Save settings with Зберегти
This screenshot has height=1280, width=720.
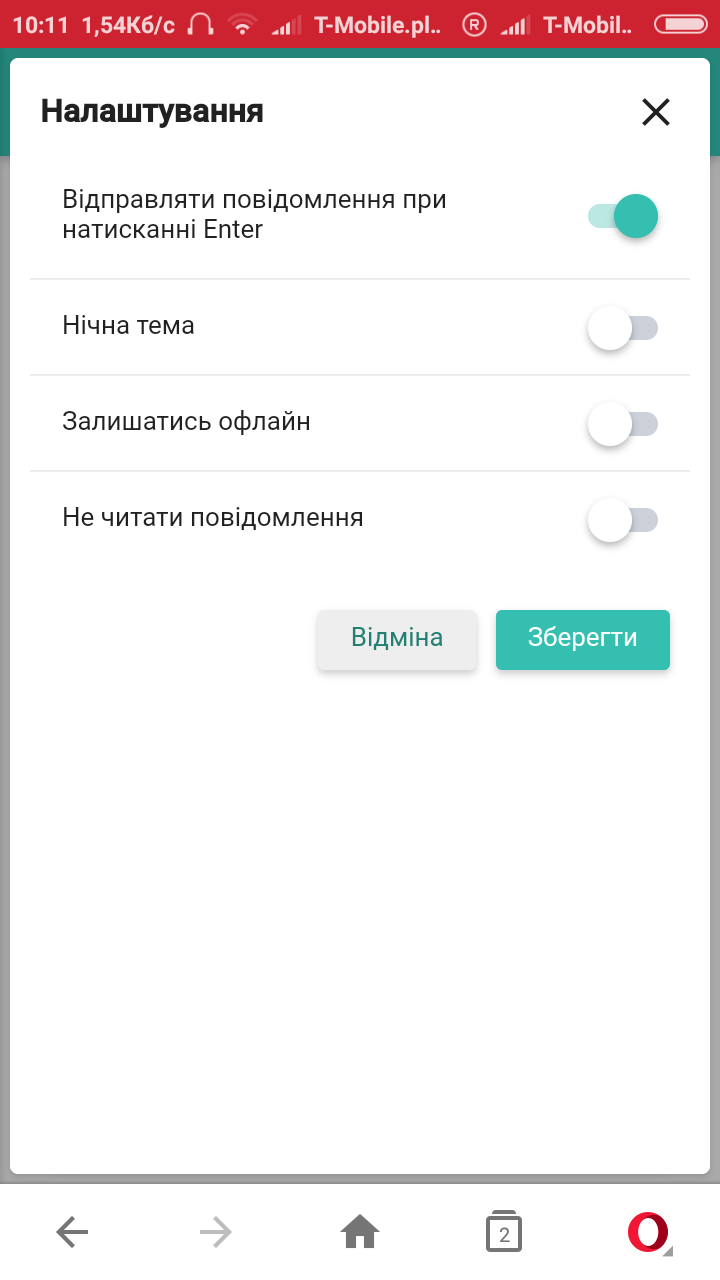582,639
